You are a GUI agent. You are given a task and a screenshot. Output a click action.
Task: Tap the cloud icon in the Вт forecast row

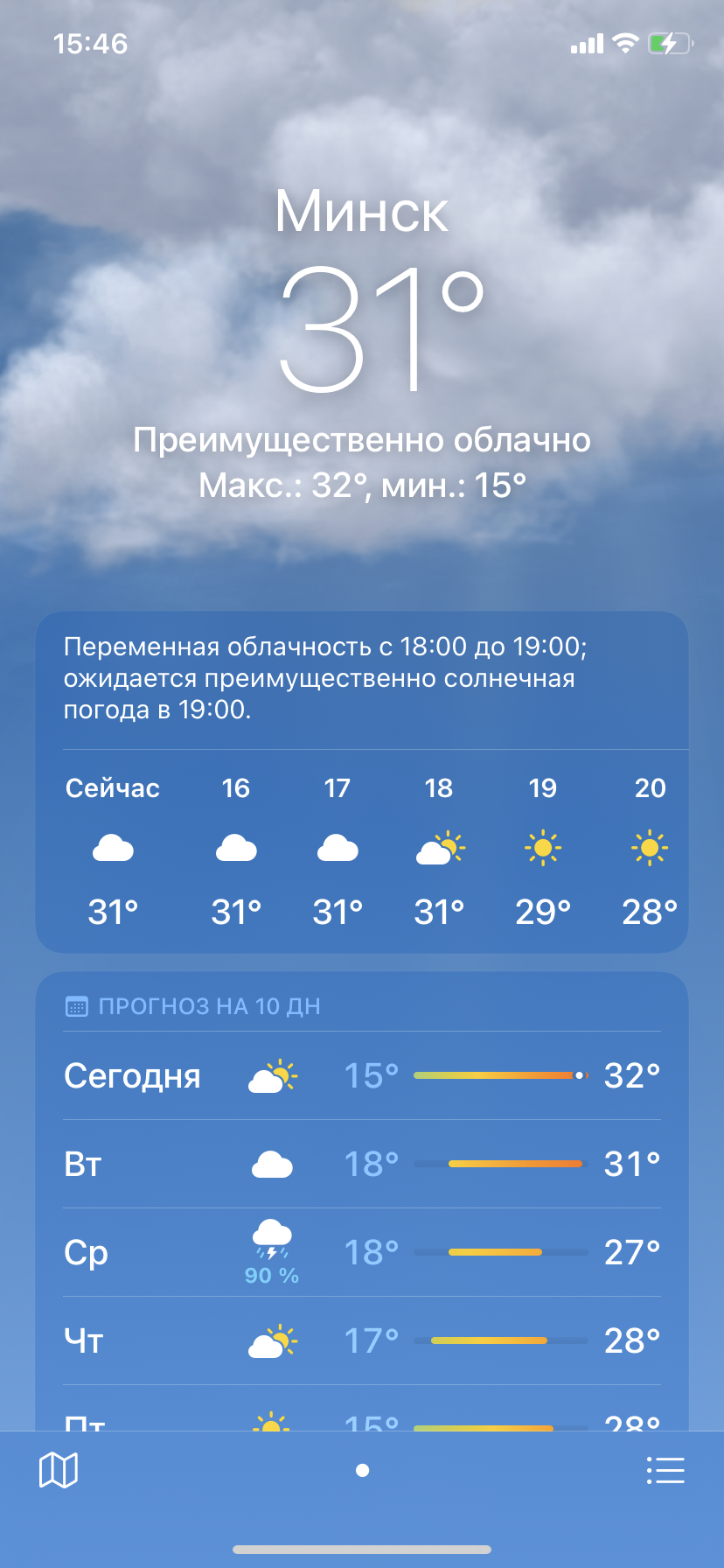click(x=272, y=1164)
